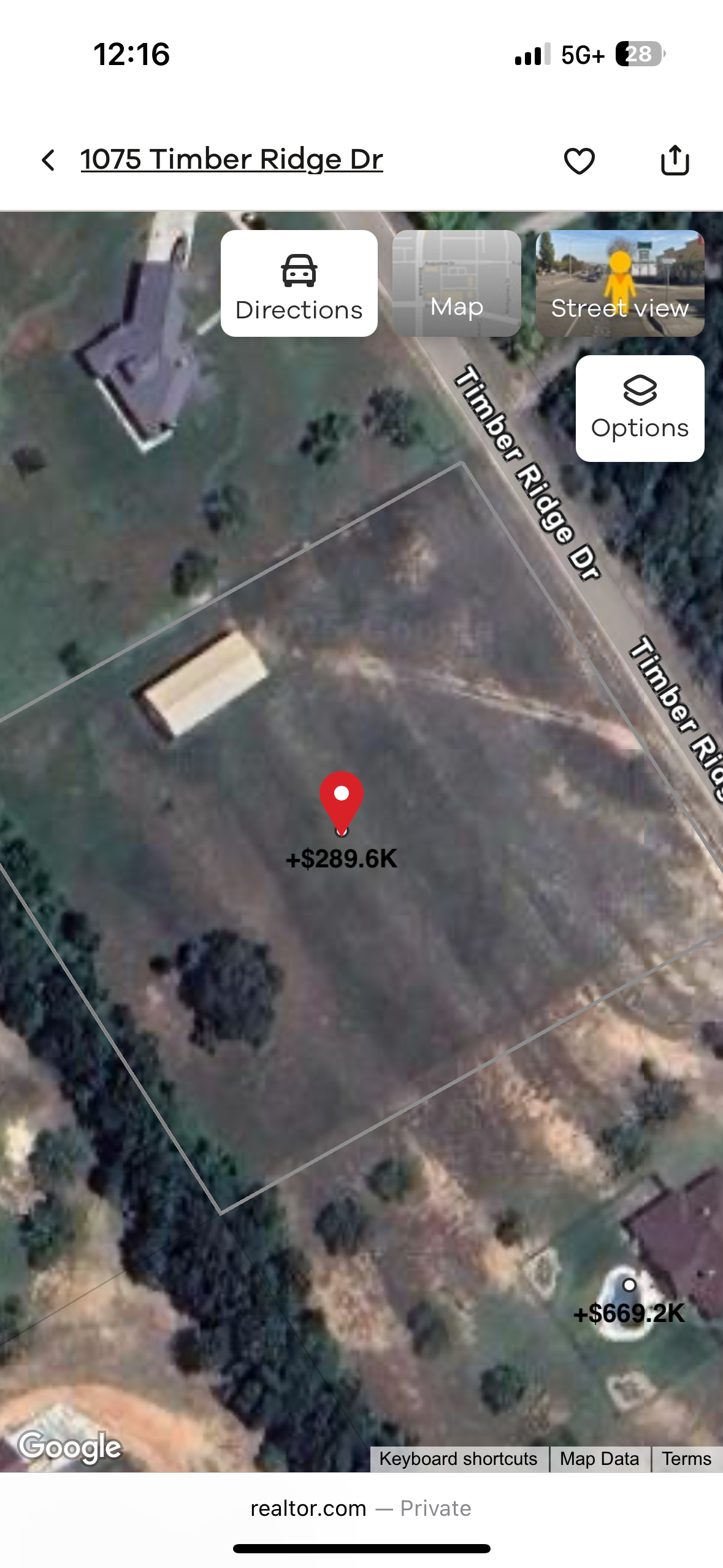Open Google Maps Terms link
The width and height of the screenshot is (723, 1568).
click(x=686, y=1458)
